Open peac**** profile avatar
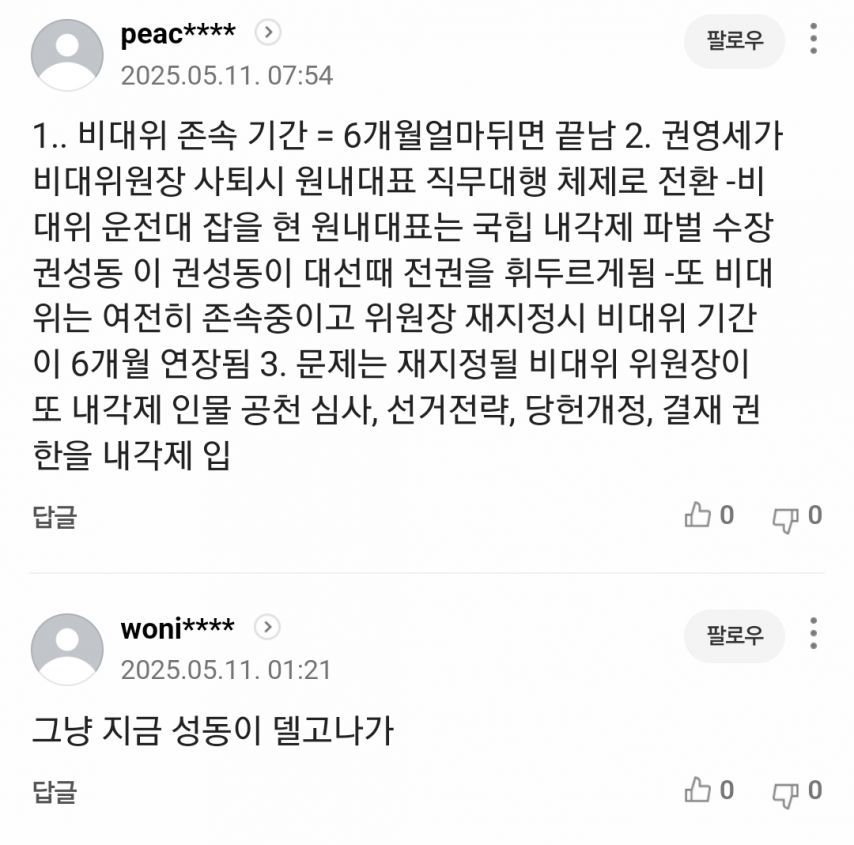 point(67,55)
